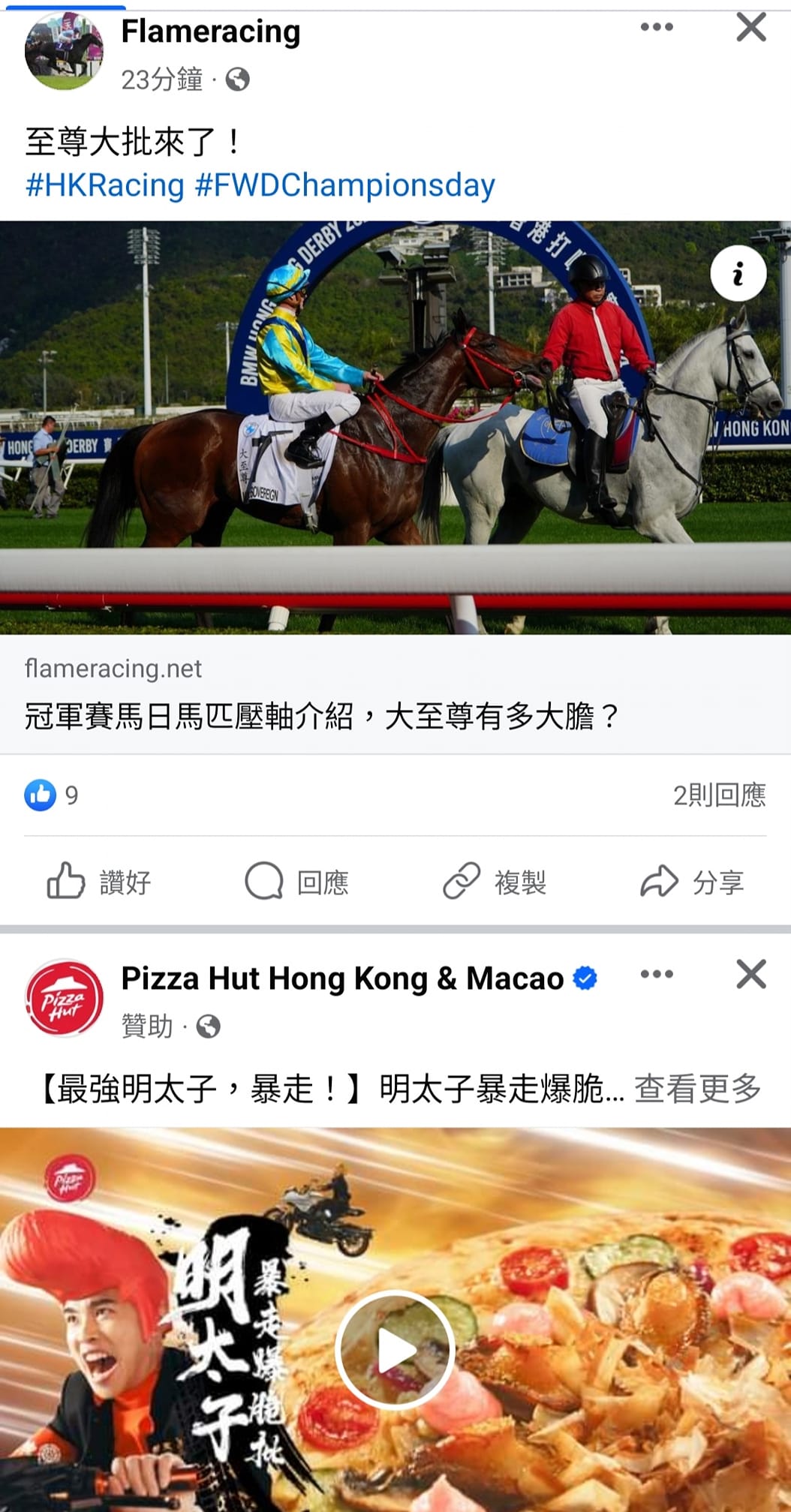Open Pizza Hut Hong Kong & Macao page
The image size is (791, 1512).
342,978
